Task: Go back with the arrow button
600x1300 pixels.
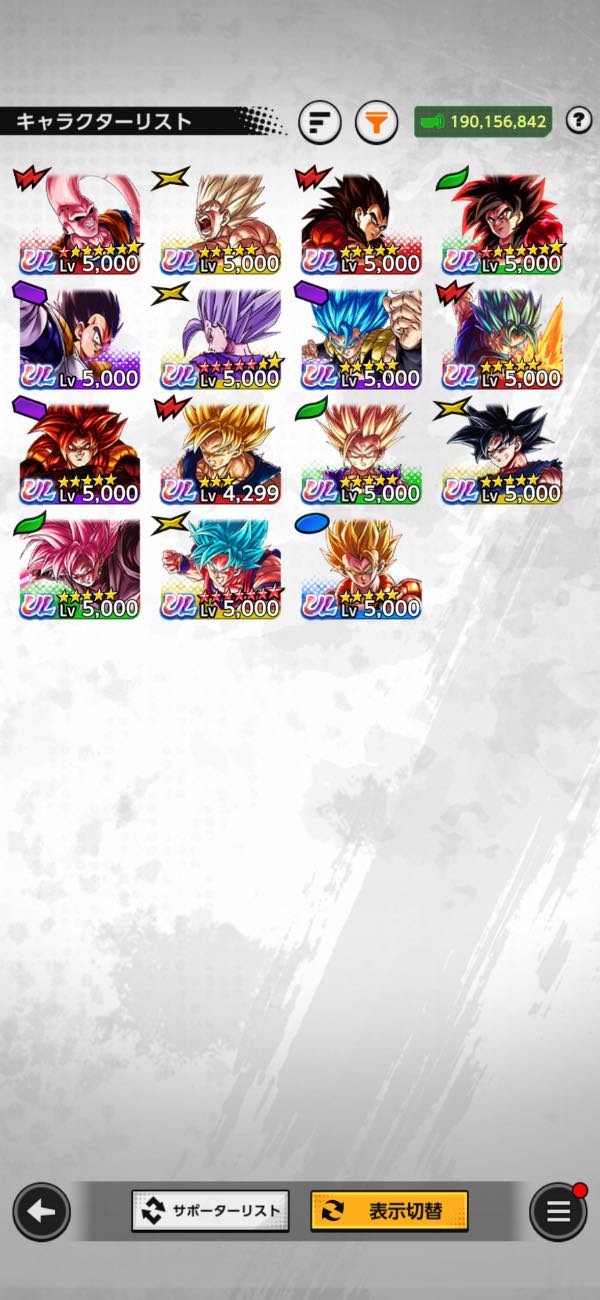Action: [x=41, y=1211]
